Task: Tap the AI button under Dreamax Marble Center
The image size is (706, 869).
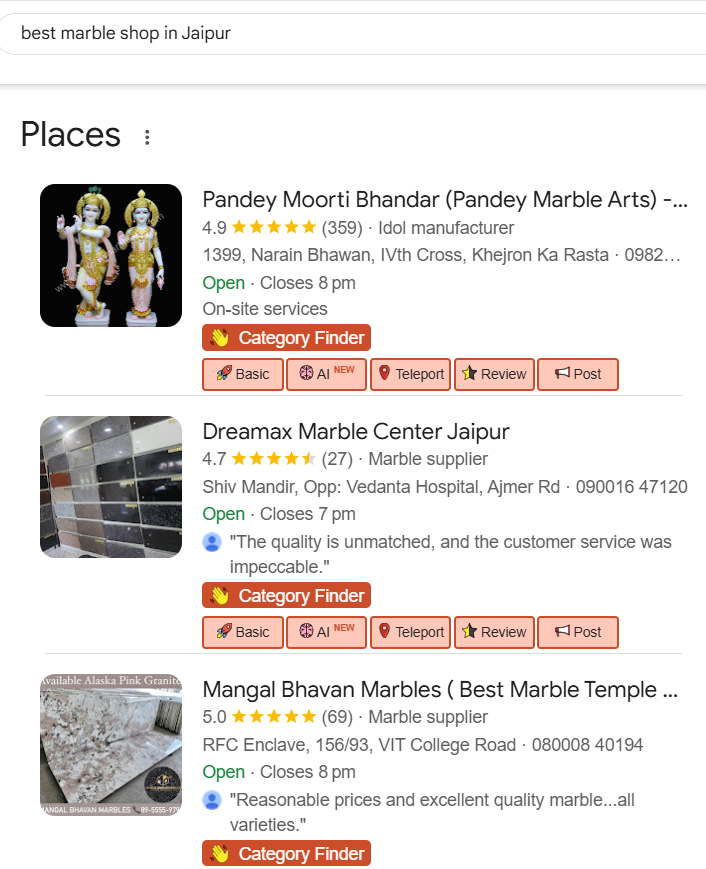Action: point(326,632)
